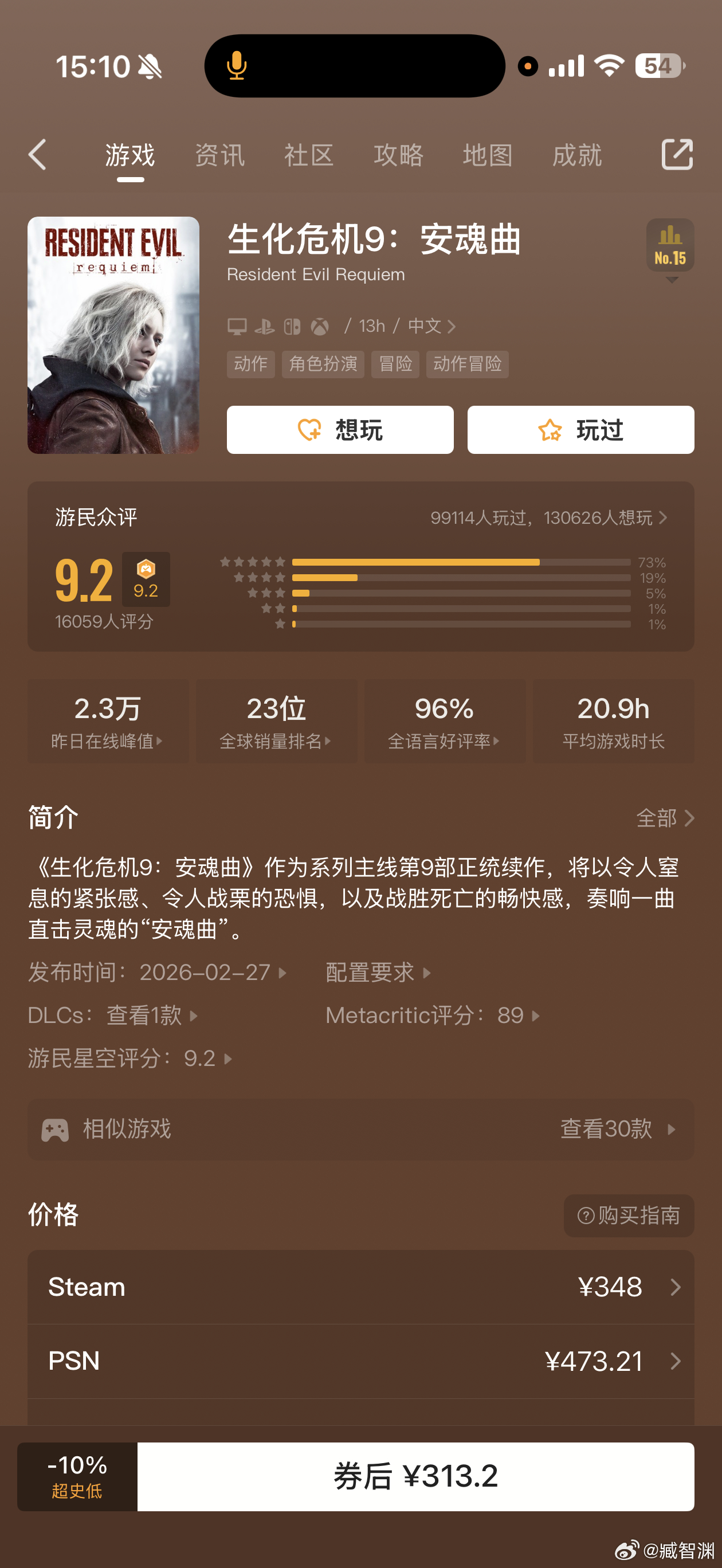This screenshot has height=1568, width=722.
Task: Tap the Nintendo Switch platform icon
Action: coord(292,326)
